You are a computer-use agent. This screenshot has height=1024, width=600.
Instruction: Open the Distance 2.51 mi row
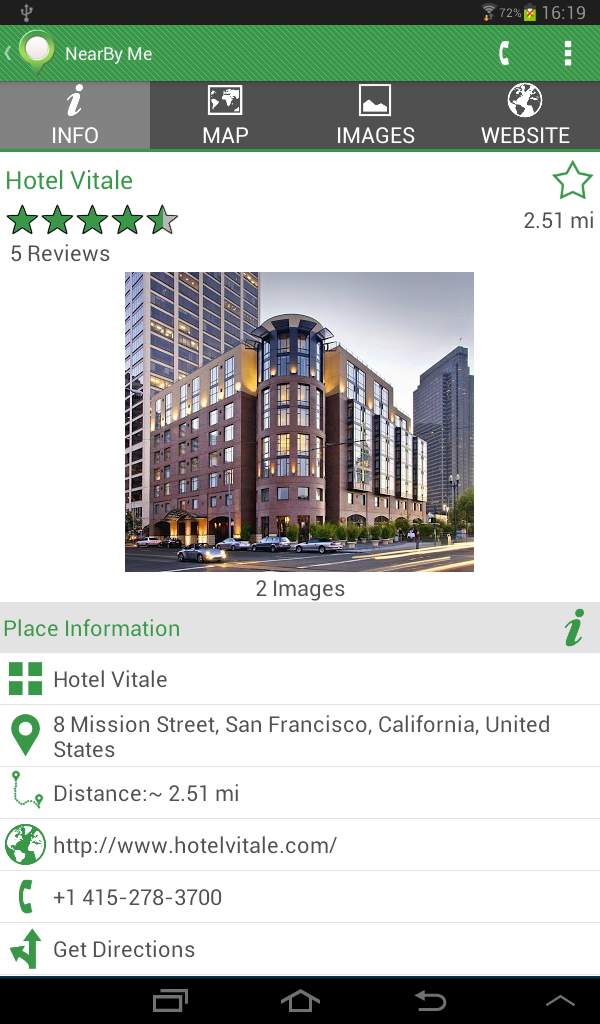300,793
